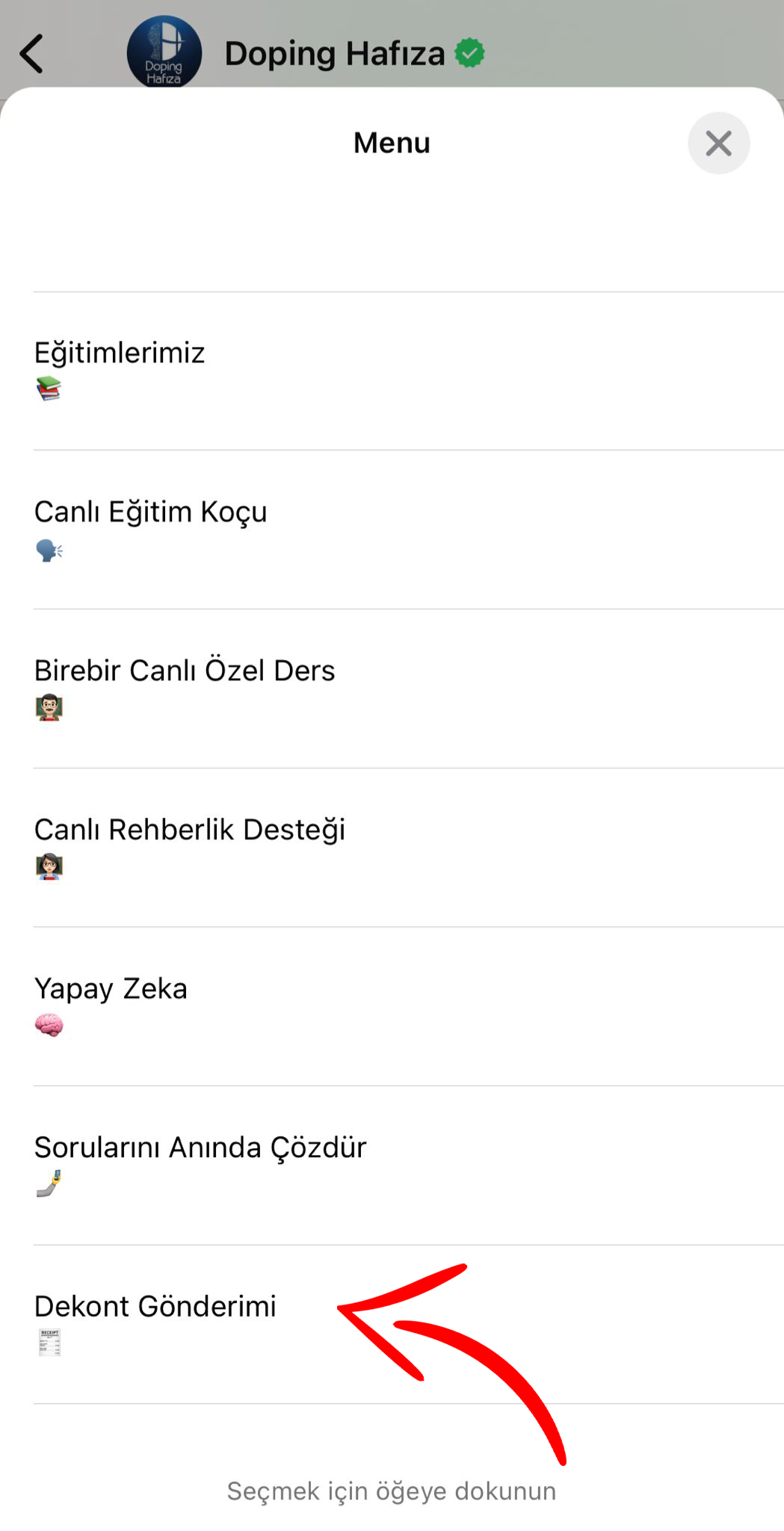Choose Canlı Eğitim Koçu
Image resolution: width=784 pixels, height=1531 pixels.
coord(409,530)
